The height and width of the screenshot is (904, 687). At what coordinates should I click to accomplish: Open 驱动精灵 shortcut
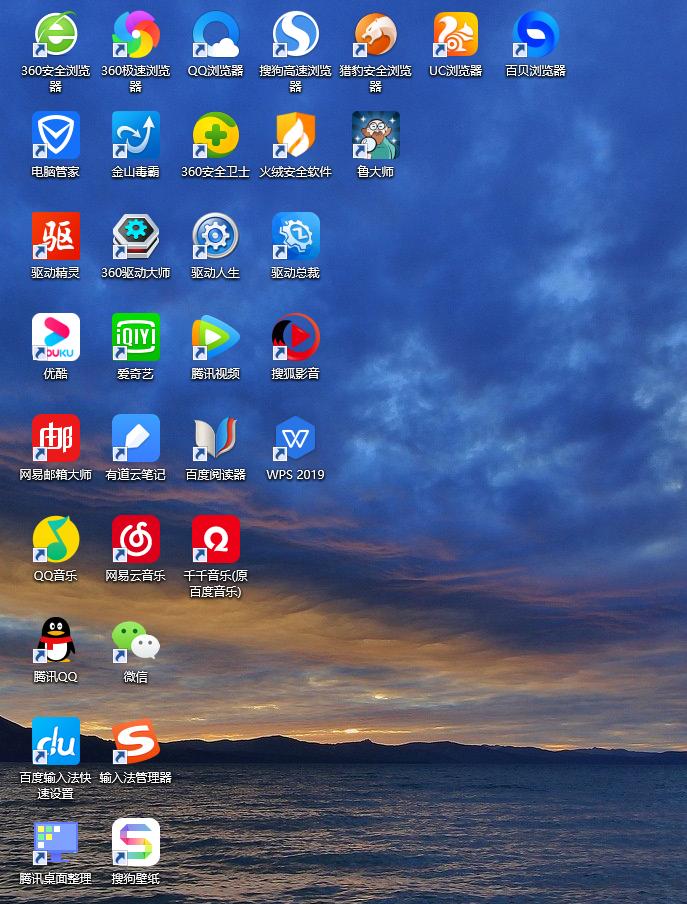pyautogui.click(x=56, y=237)
